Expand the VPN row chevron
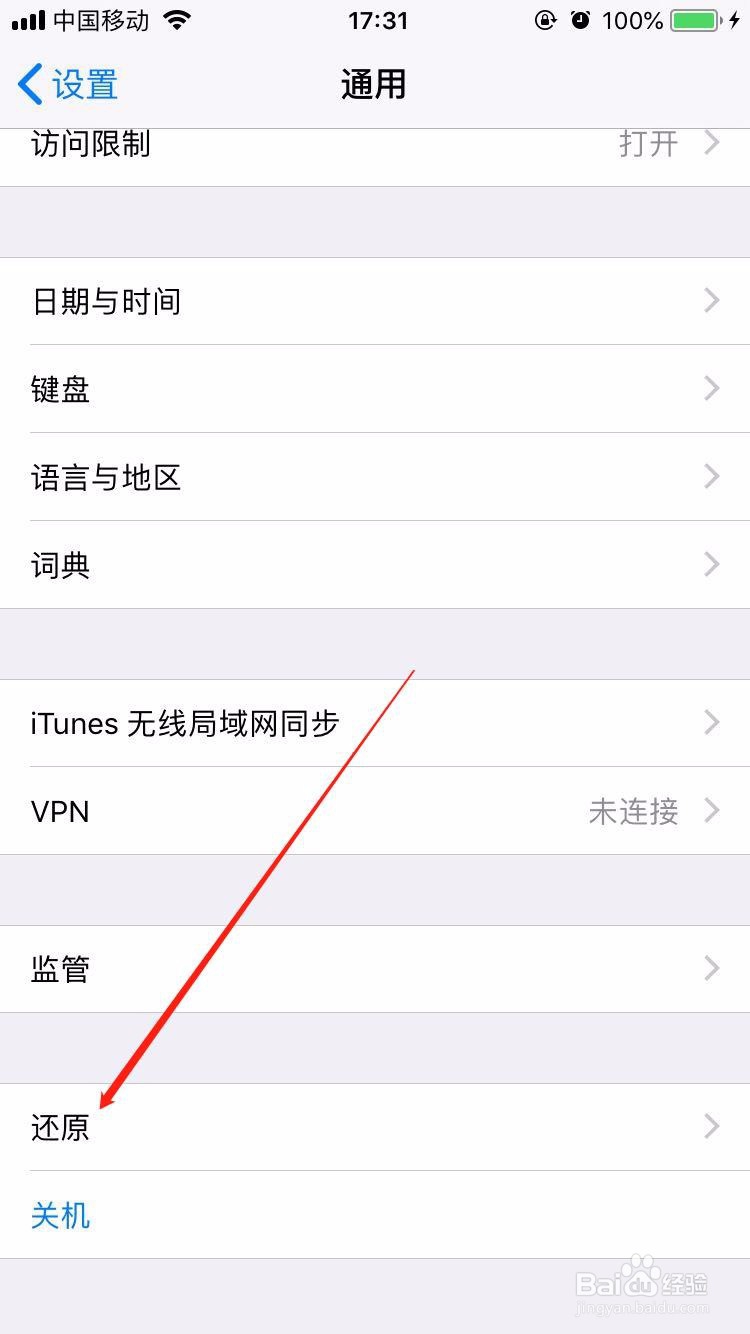The height and width of the screenshot is (1334, 750). [x=712, y=811]
